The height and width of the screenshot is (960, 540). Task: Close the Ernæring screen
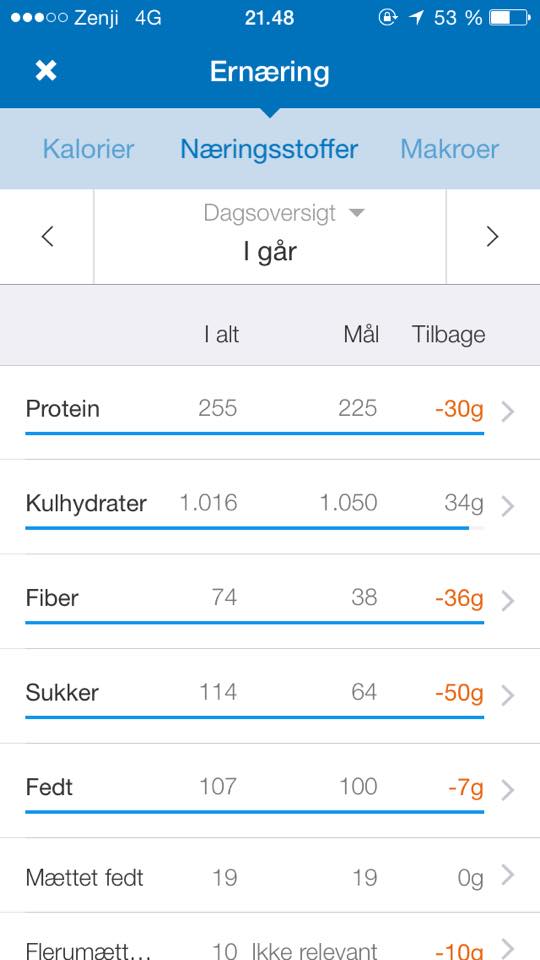tap(46, 71)
